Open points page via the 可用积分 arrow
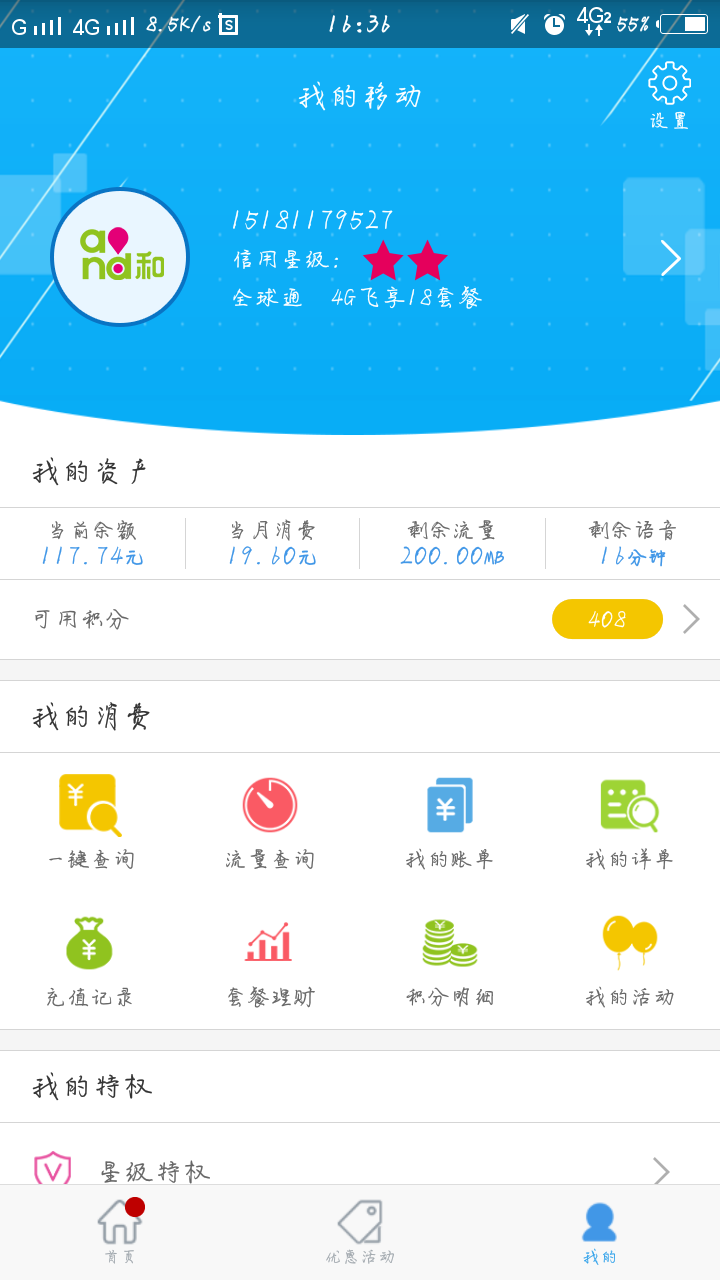720x1280 pixels. point(690,619)
